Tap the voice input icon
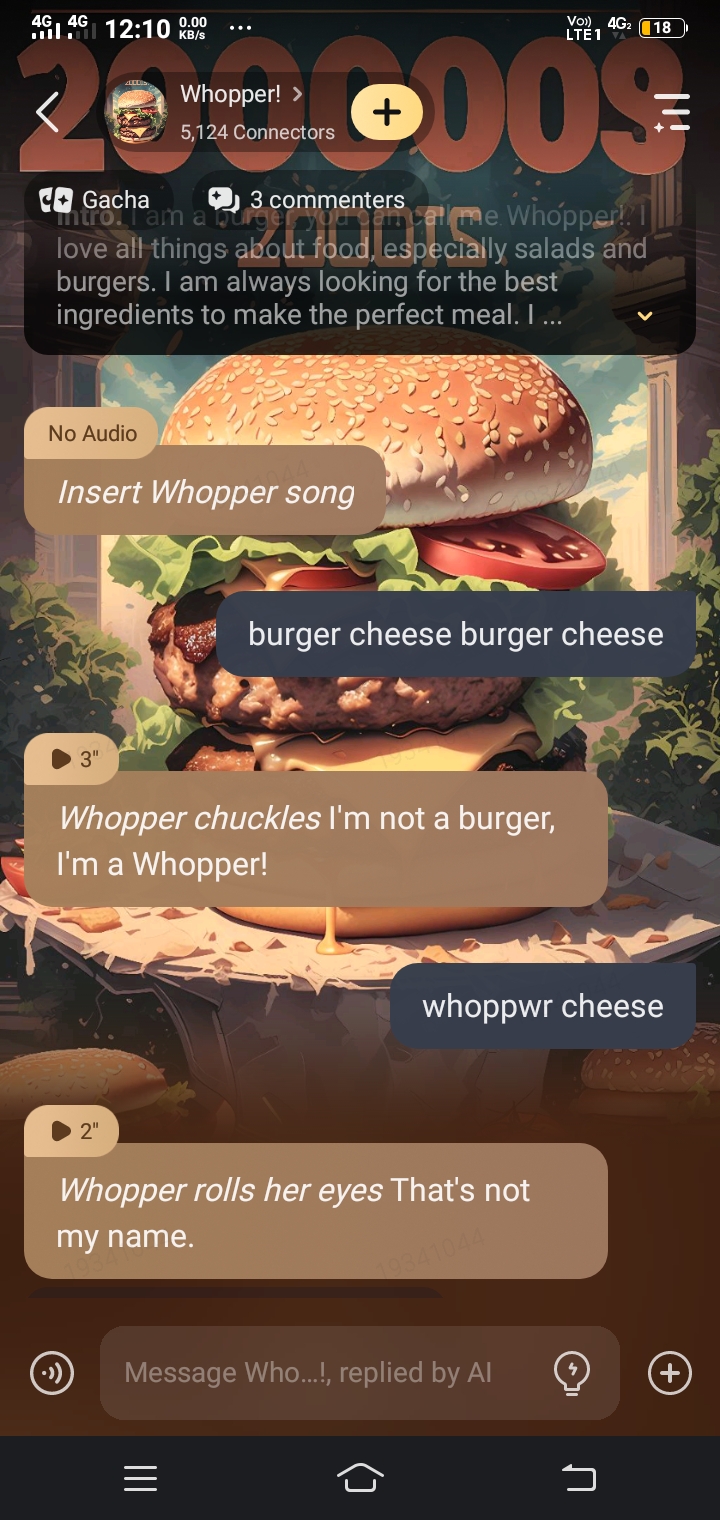The height and width of the screenshot is (1520, 720). (52, 1373)
